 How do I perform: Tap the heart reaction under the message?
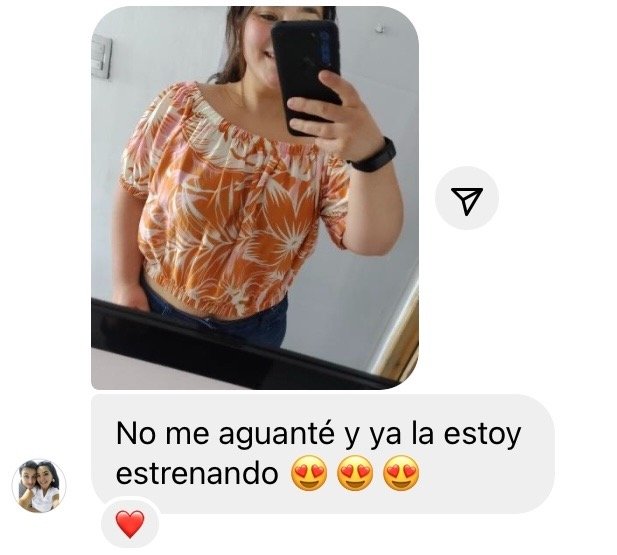point(131,523)
